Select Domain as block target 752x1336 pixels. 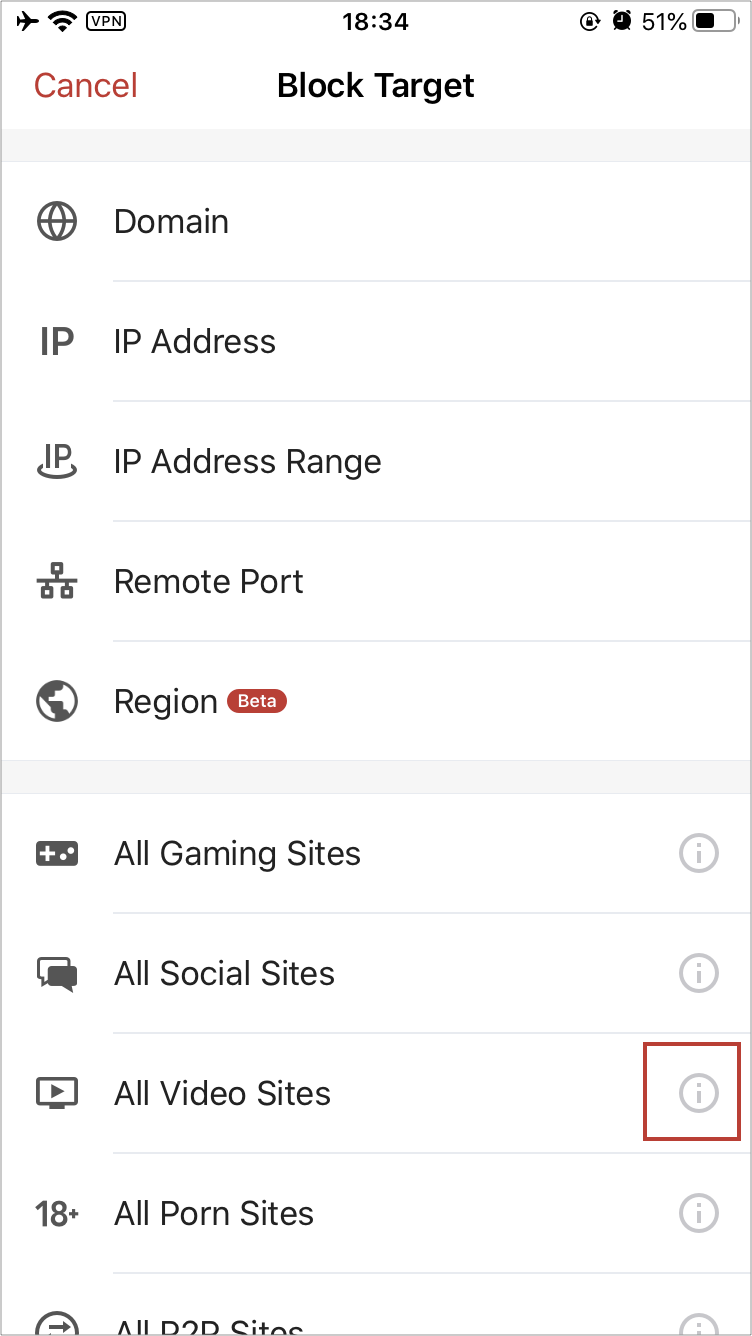[376, 221]
